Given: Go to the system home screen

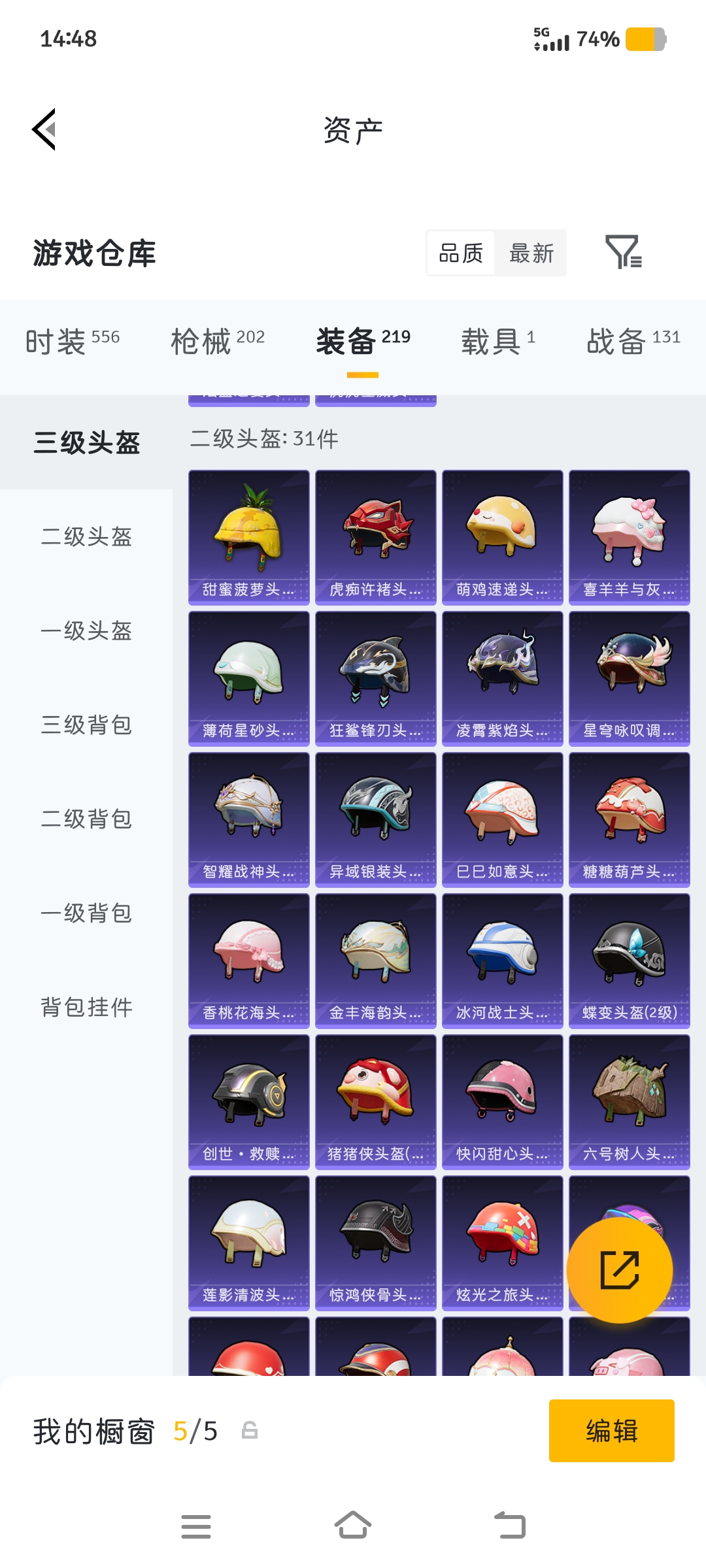Looking at the screenshot, I should tap(353, 1526).
